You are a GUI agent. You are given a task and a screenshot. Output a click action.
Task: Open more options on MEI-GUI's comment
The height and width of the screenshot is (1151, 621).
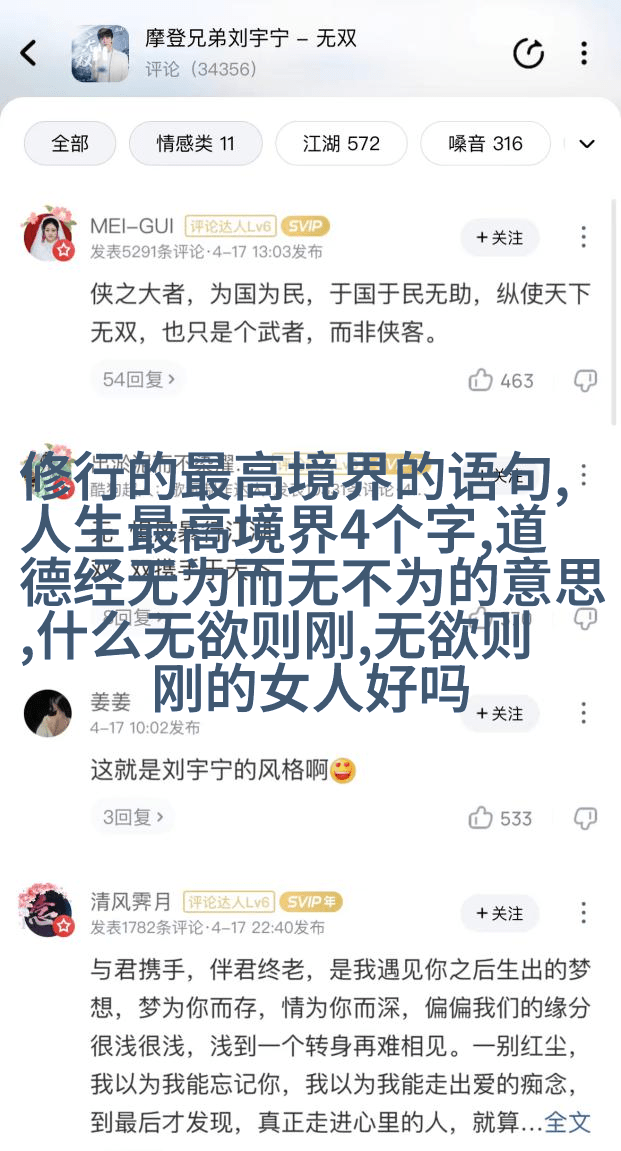click(x=584, y=238)
